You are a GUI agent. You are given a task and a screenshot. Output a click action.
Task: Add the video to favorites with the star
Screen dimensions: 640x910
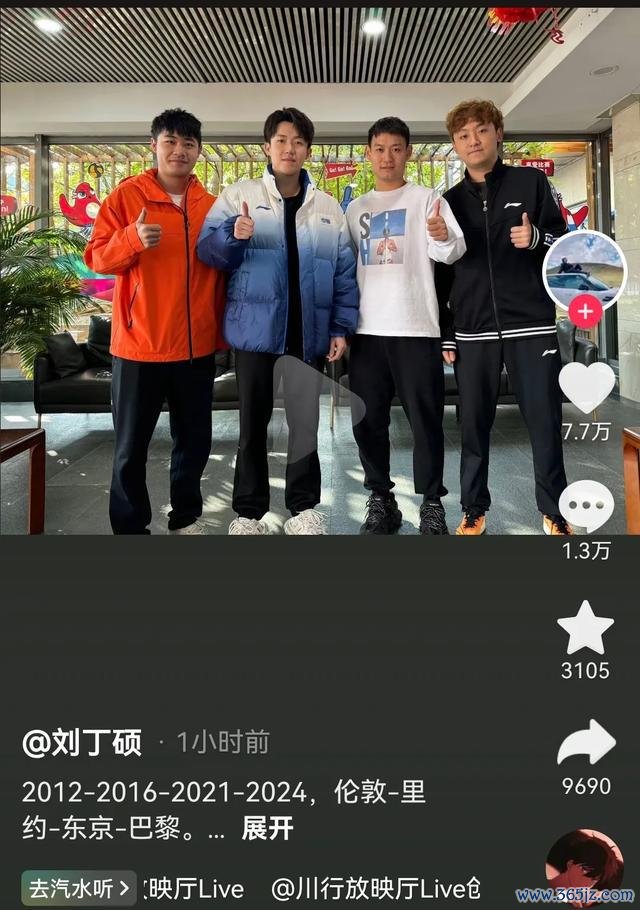585,629
